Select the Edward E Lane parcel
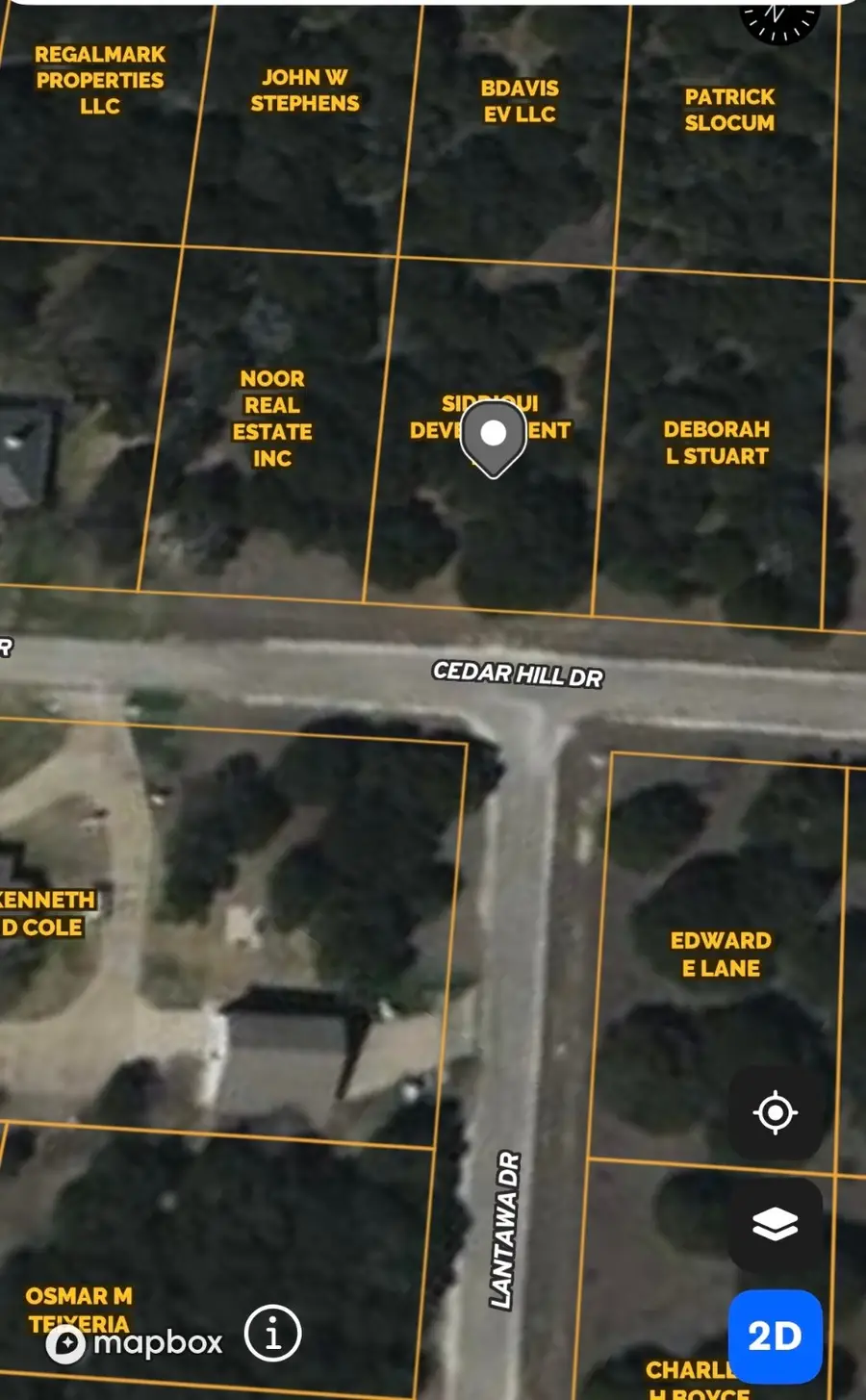 point(721,955)
